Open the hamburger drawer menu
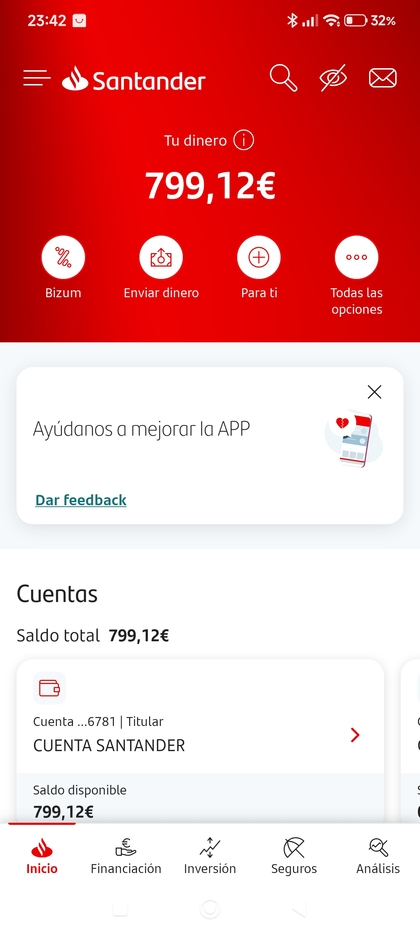Image resolution: width=420 pixels, height=934 pixels. tap(37, 78)
